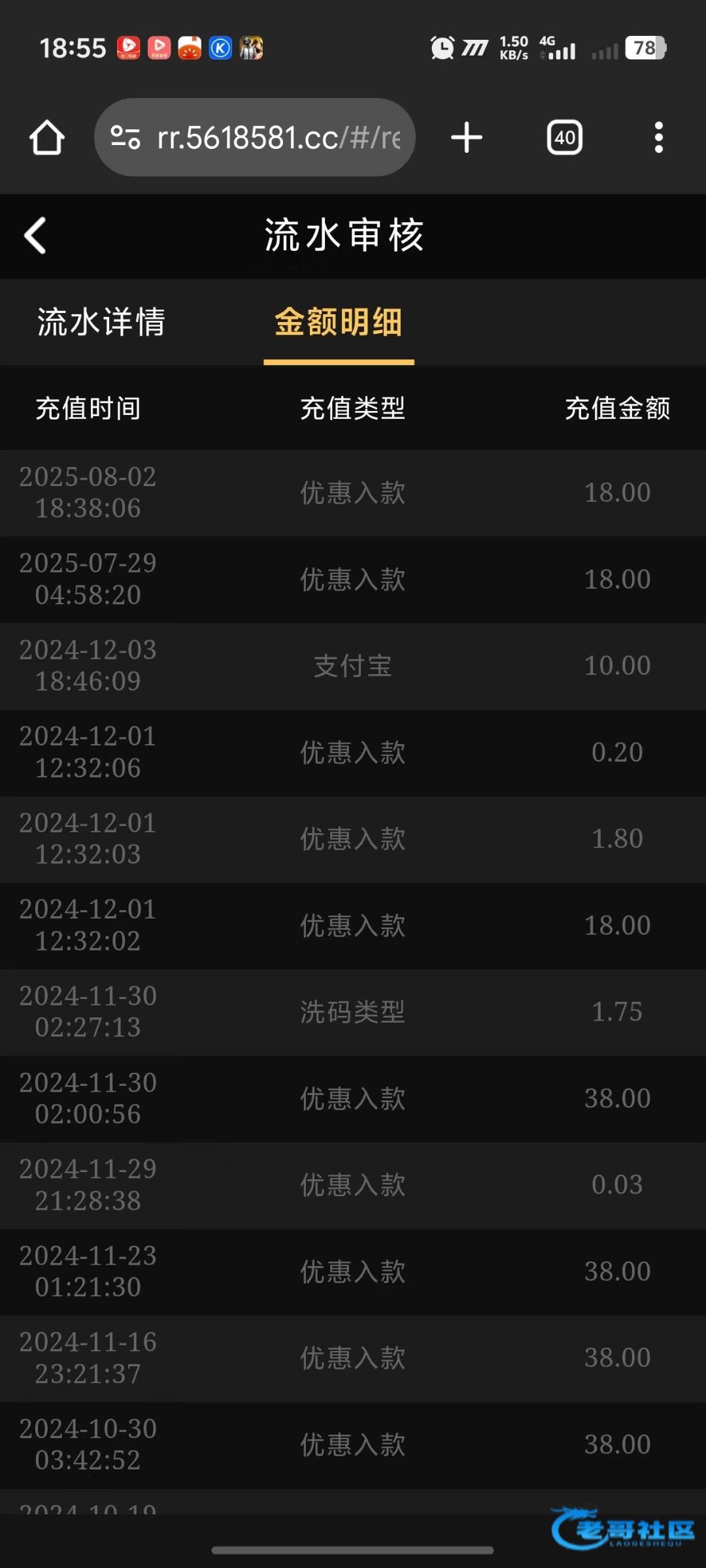The height and width of the screenshot is (1568, 706).
Task: Open the browser overflow menu
Action: pyautogui.click(x=659, y=138)
